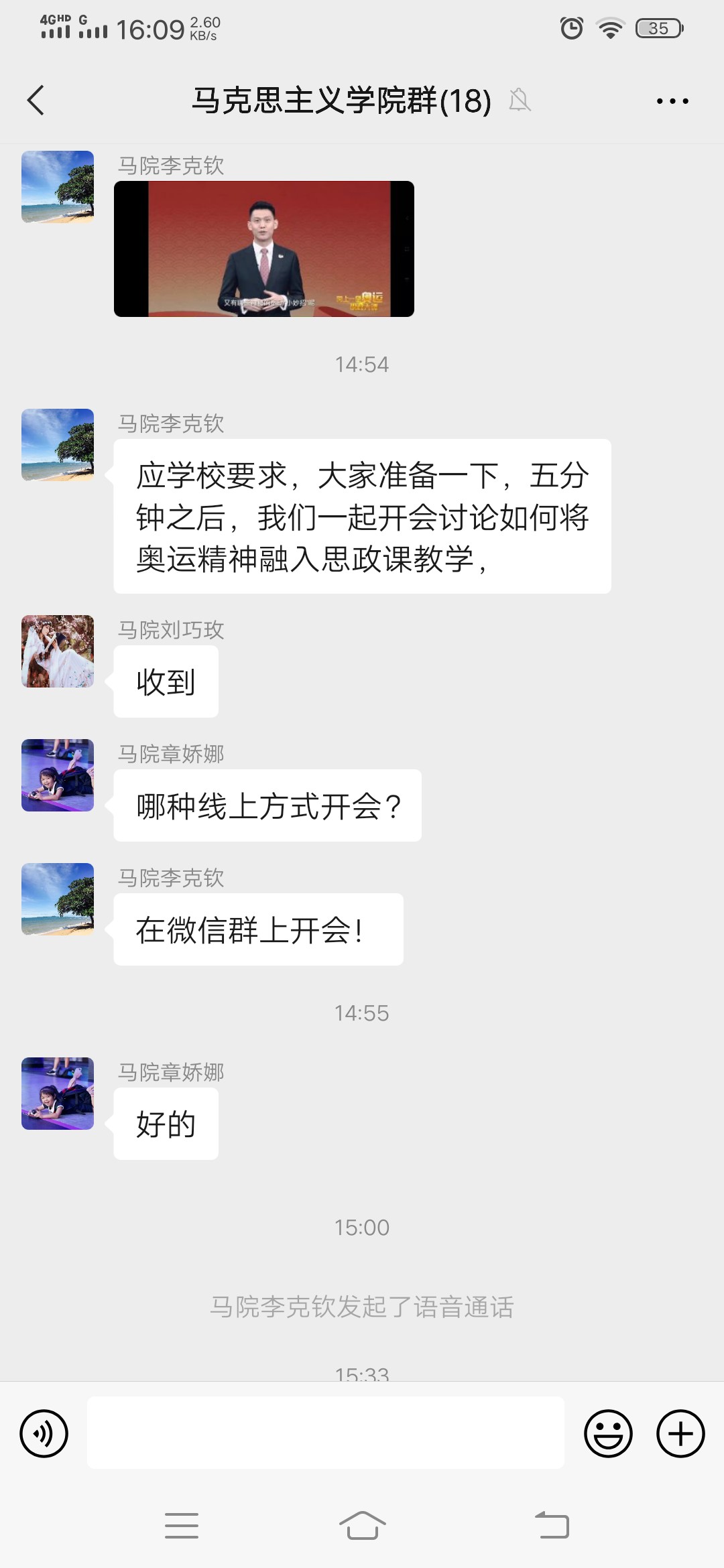Tap avatar next to 在微信群上开会 message
Image resolution: width=724 pixels, height=1568 pixels.
pyautogui.click(x=58, y=899)
